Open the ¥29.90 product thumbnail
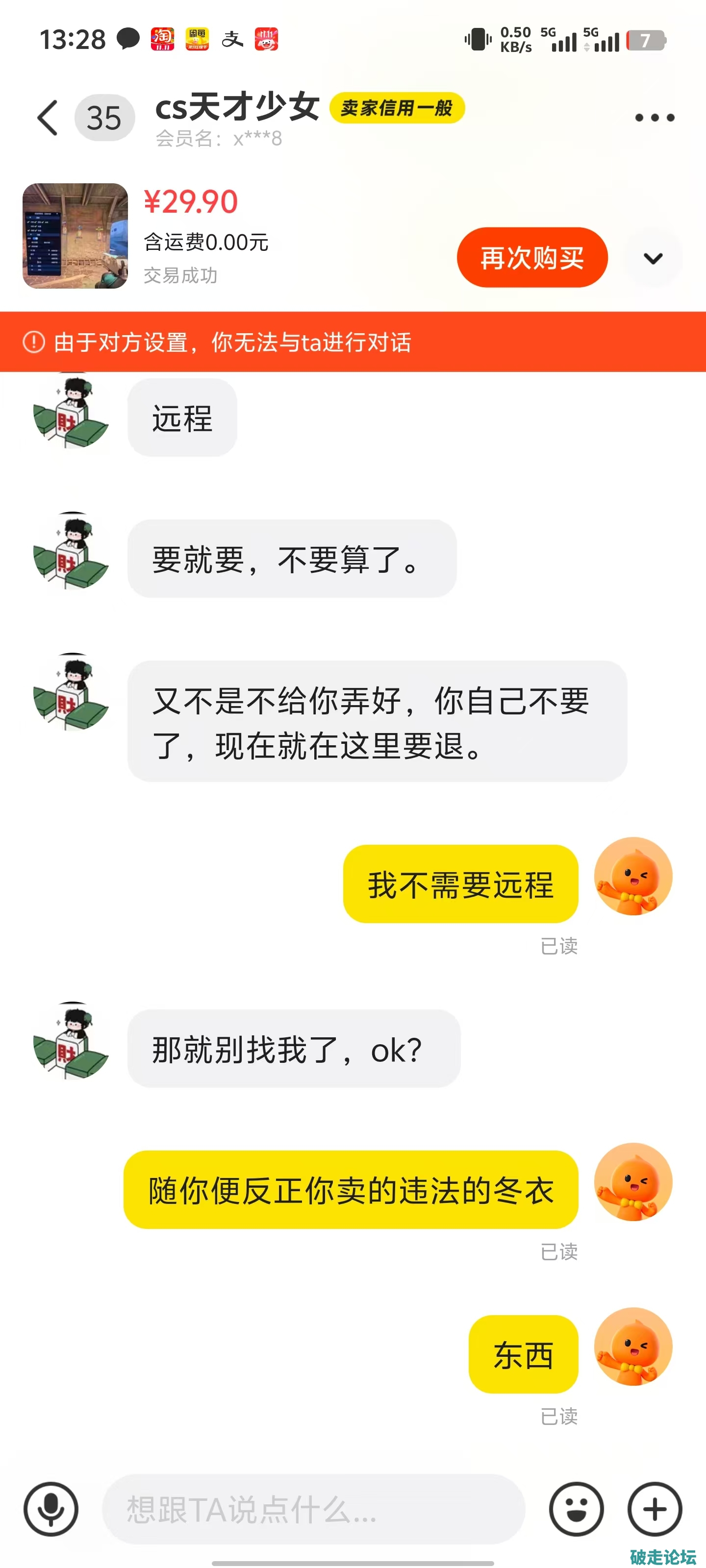This screenshot has width=706, height=1568. click(76, 236)
